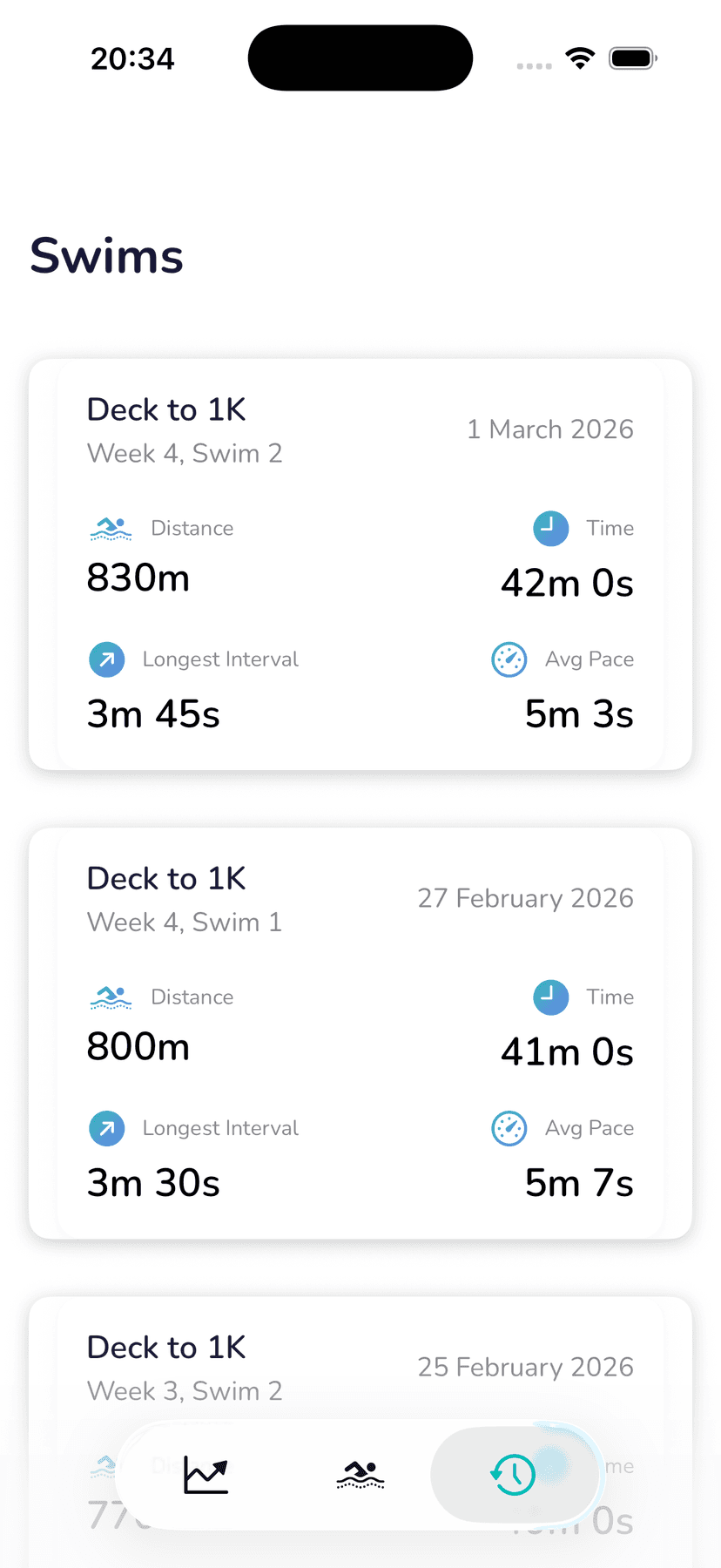
Task: Tap the Wi-Fi icon in the status bar
Action: (581, 57)
